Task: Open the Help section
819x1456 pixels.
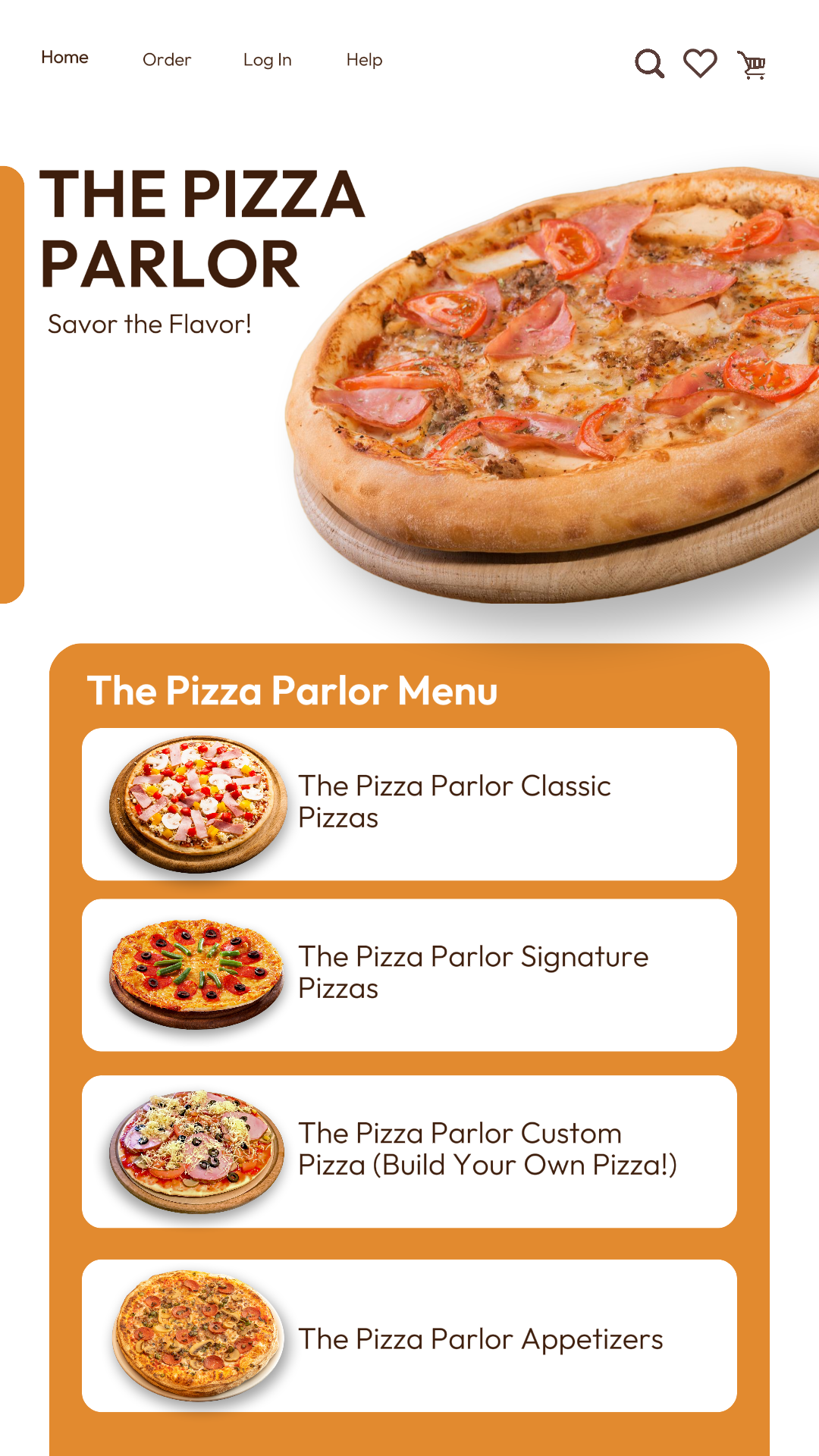Action: [x=364, y=60]
